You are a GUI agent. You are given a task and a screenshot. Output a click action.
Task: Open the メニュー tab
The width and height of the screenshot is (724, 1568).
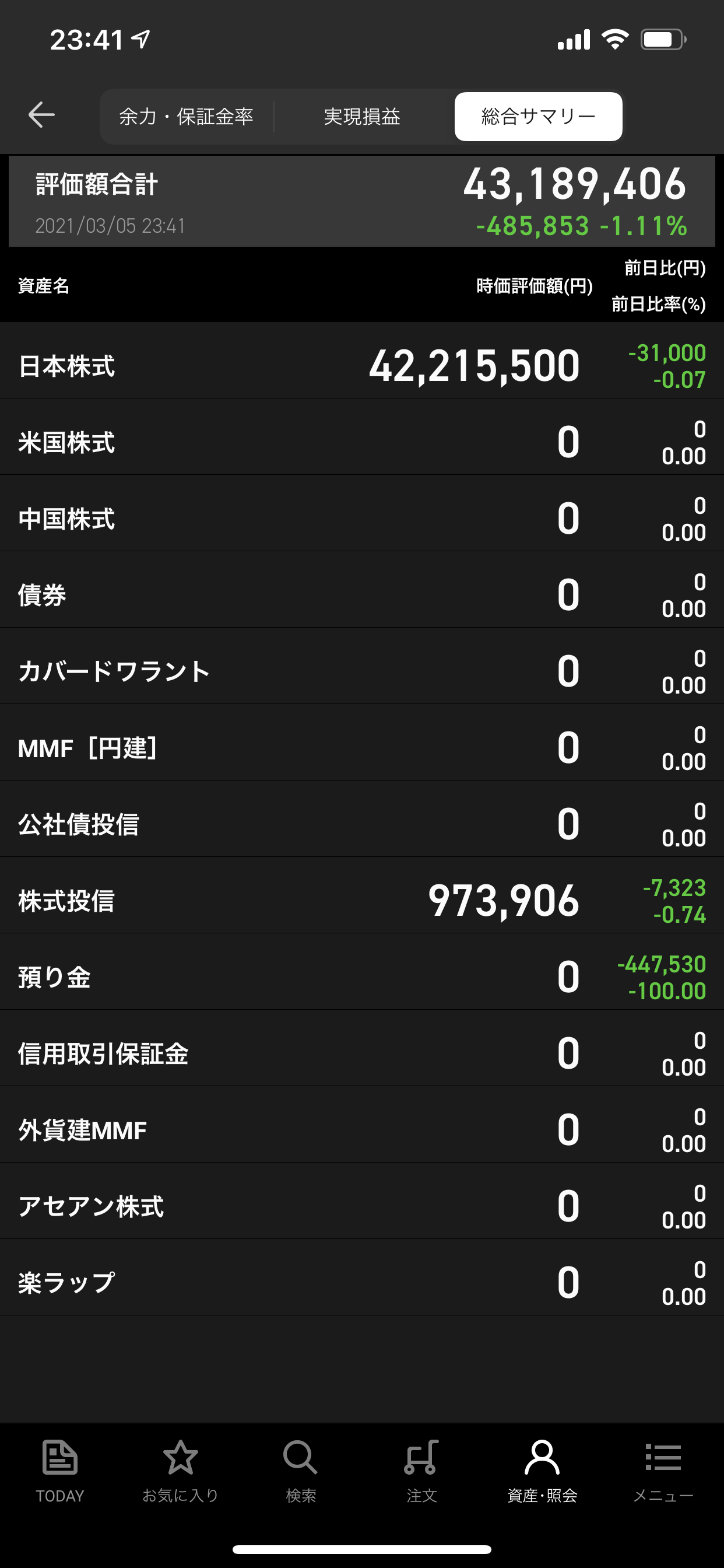[663, 1471]
